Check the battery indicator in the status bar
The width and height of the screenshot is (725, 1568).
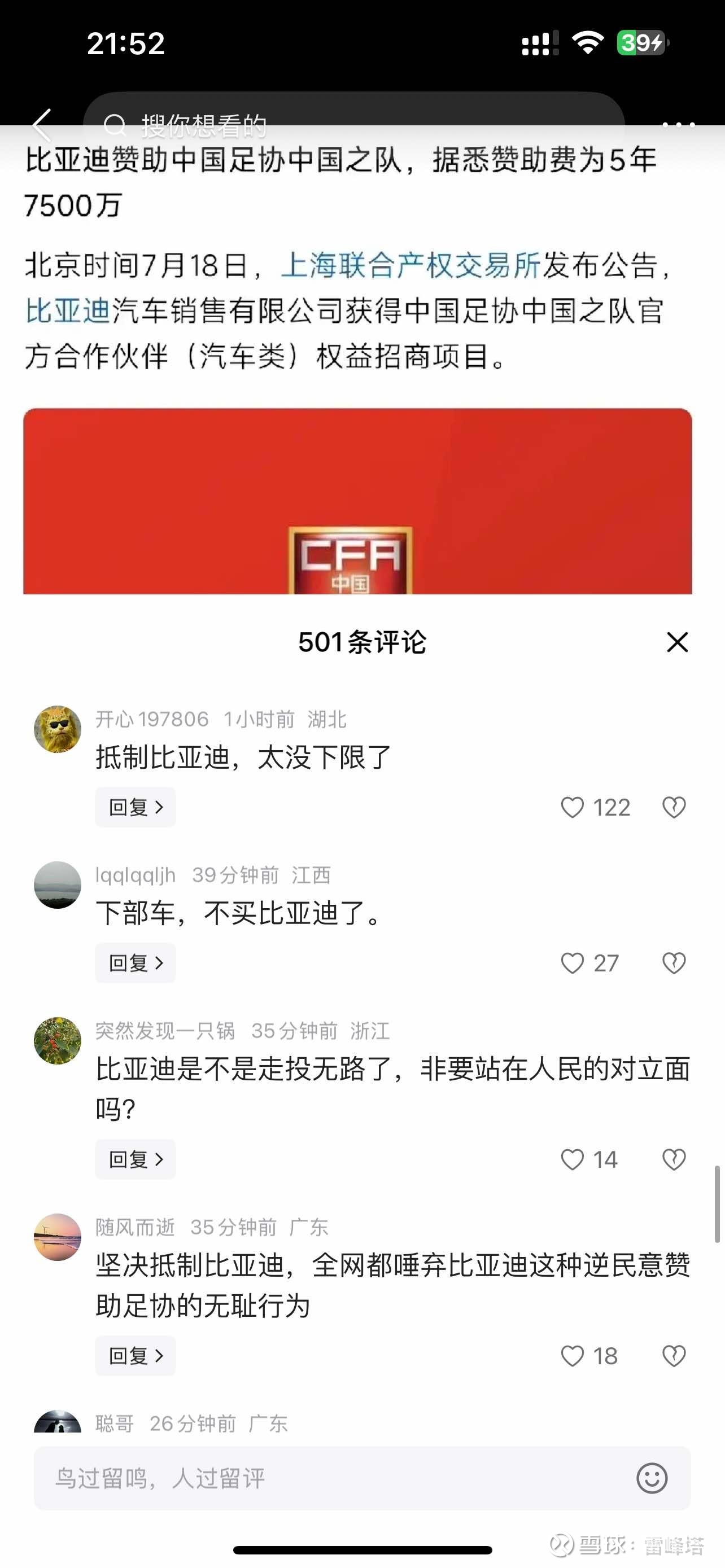coord(641,42)
